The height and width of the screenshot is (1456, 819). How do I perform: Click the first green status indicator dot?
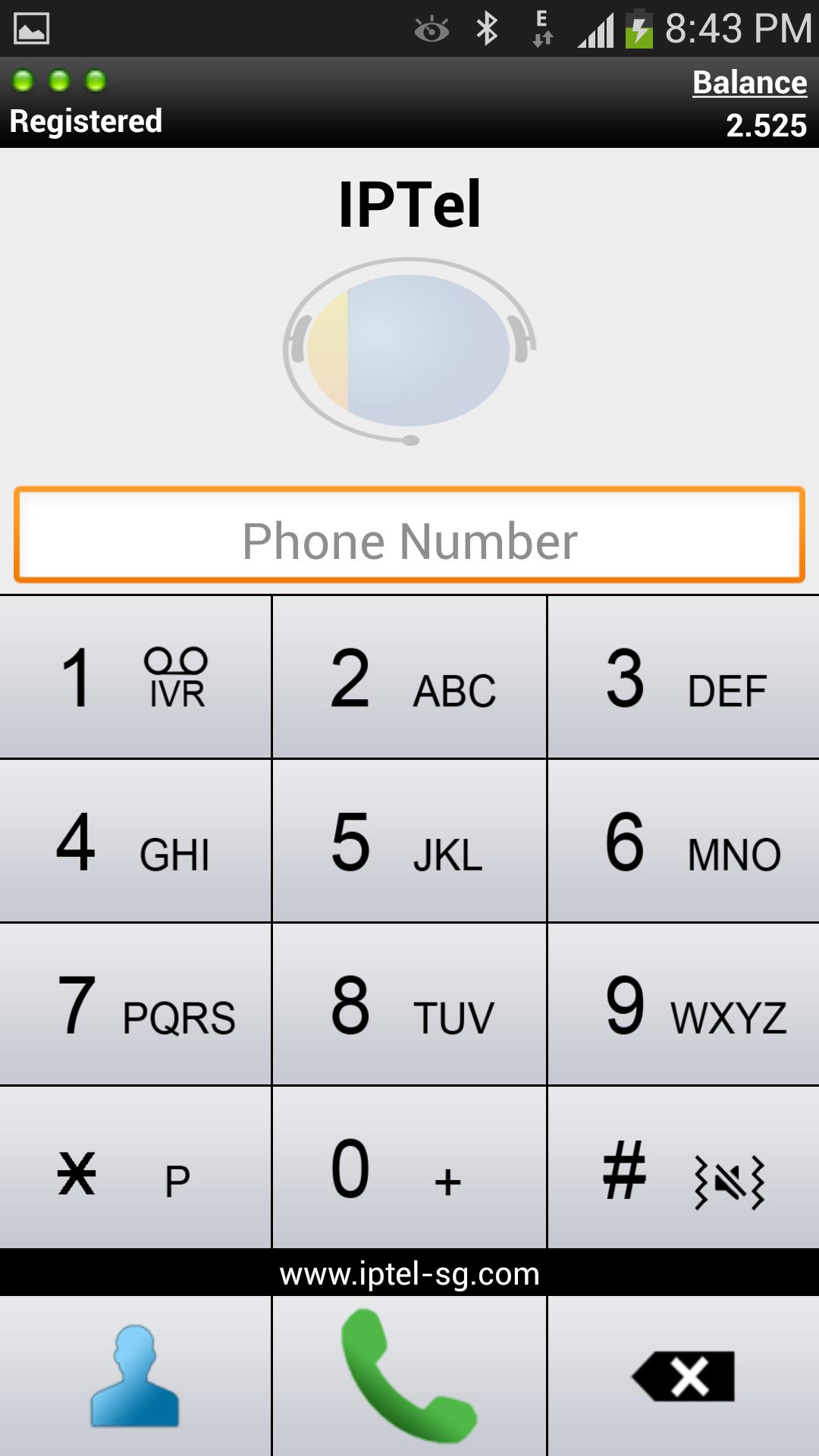(x=24, y=79)
